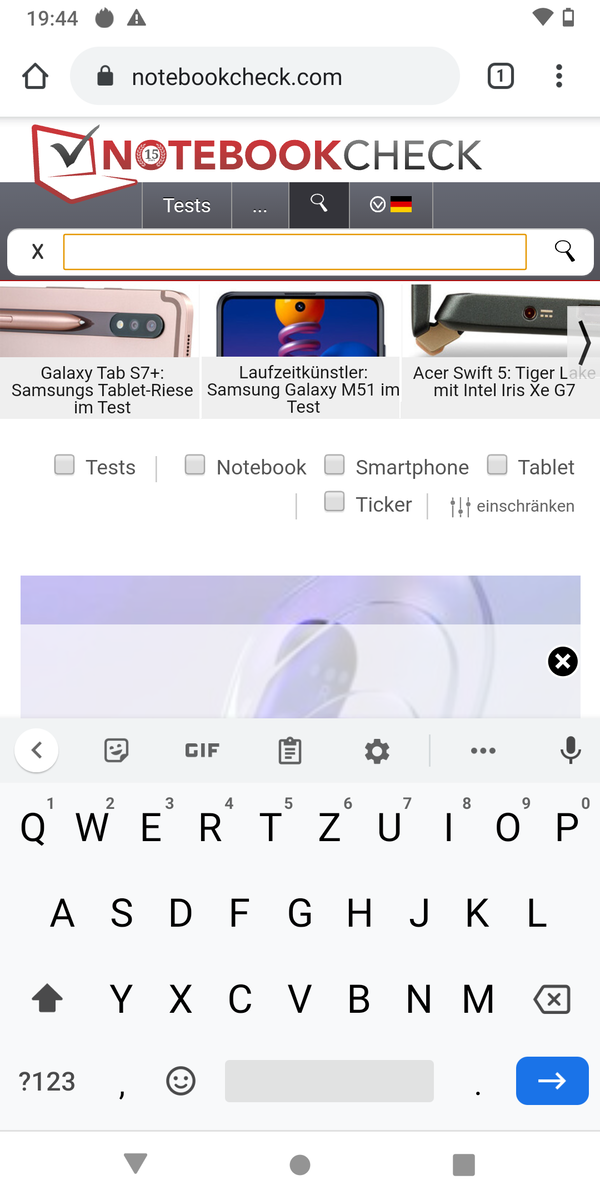Viewport: 600px width, 1200px height.
Task: Open the Chrome overflow menu
Action: [x=559, y=77]
